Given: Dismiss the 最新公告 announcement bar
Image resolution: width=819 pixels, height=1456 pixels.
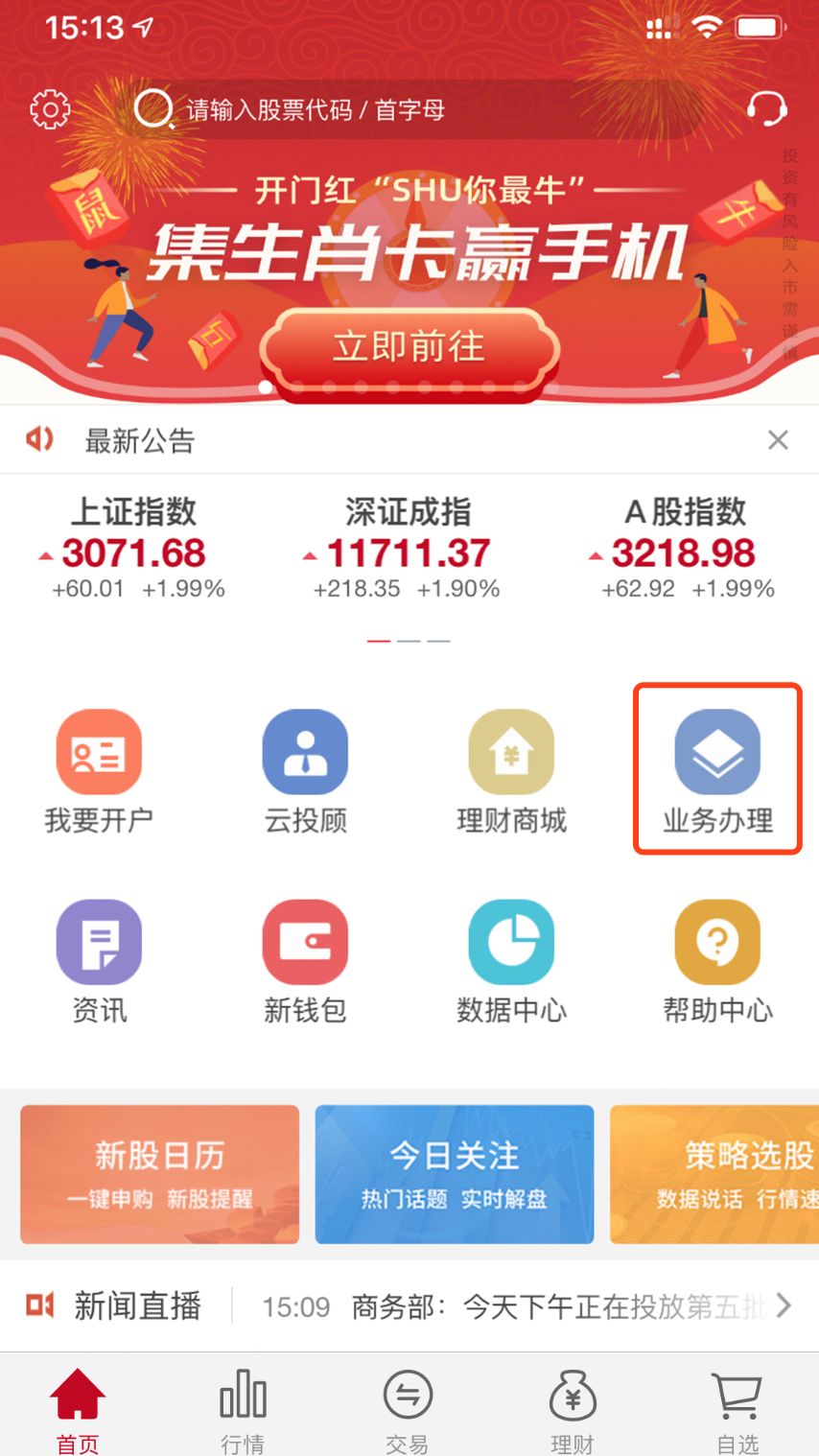Looking at the screenshot, I should tap(778, 439).
